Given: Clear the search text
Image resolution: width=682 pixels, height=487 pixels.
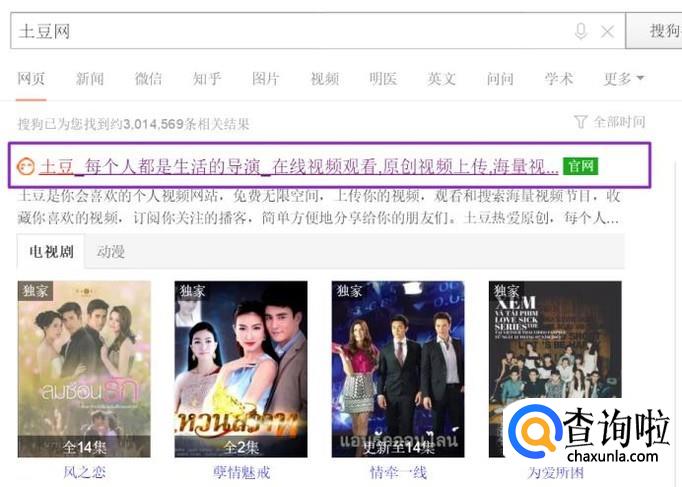Looking at the screenshot, I should tap(607, 31).
